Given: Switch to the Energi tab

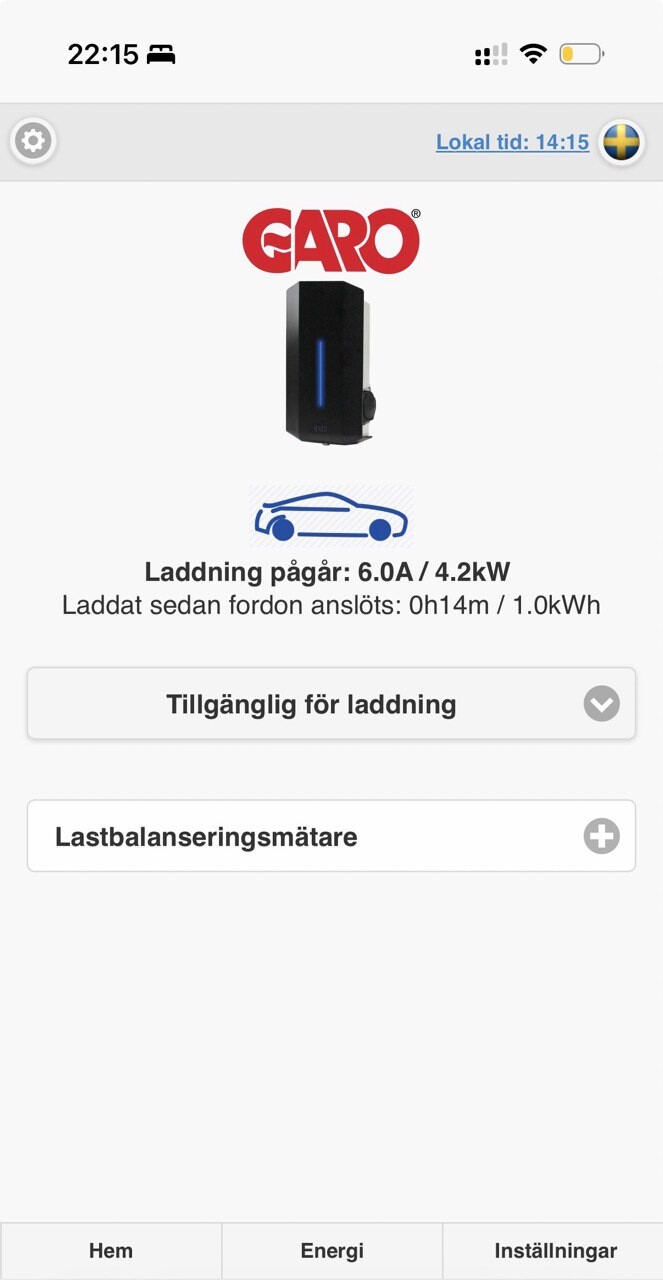Looking at the screenshot, I should [x=332, y=1251].
